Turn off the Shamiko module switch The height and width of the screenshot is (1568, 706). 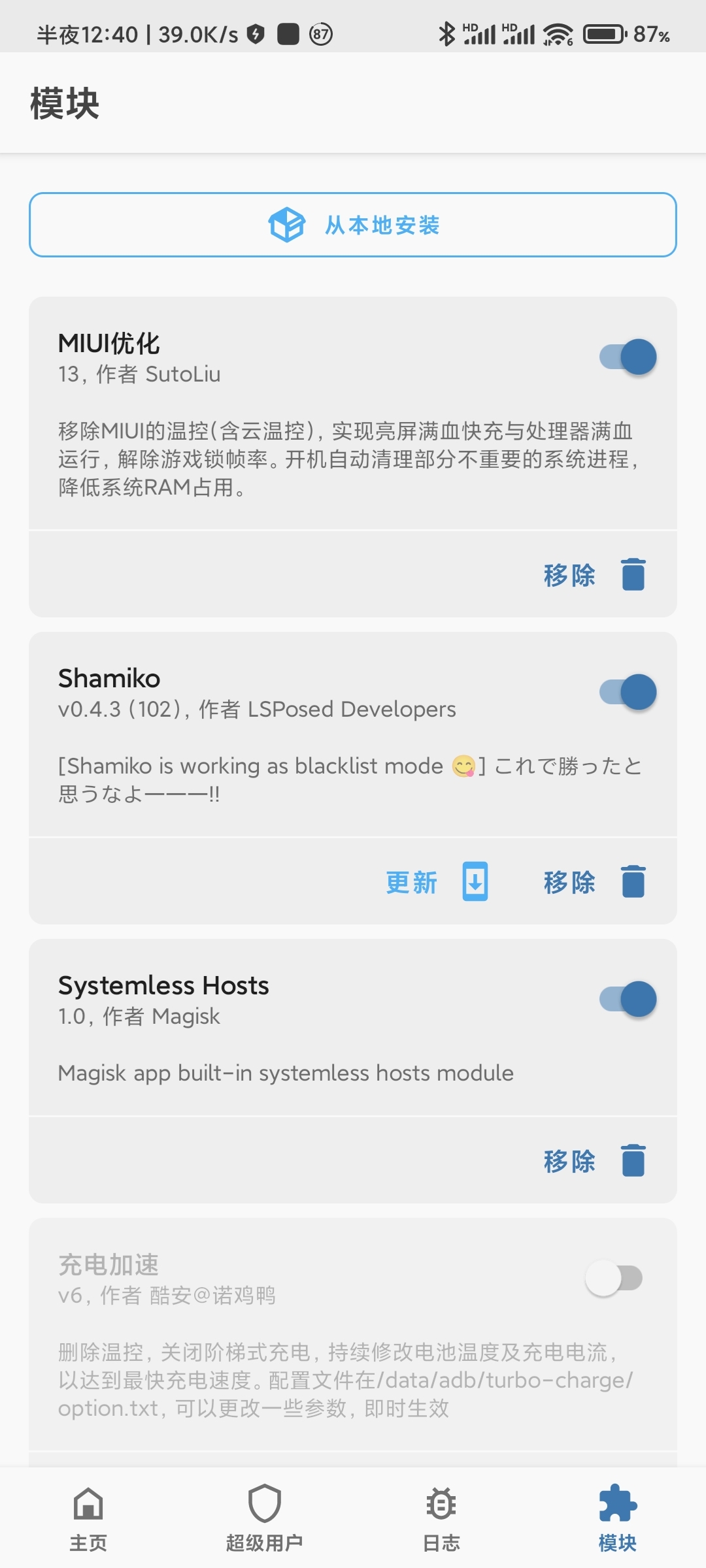[628, 692]
